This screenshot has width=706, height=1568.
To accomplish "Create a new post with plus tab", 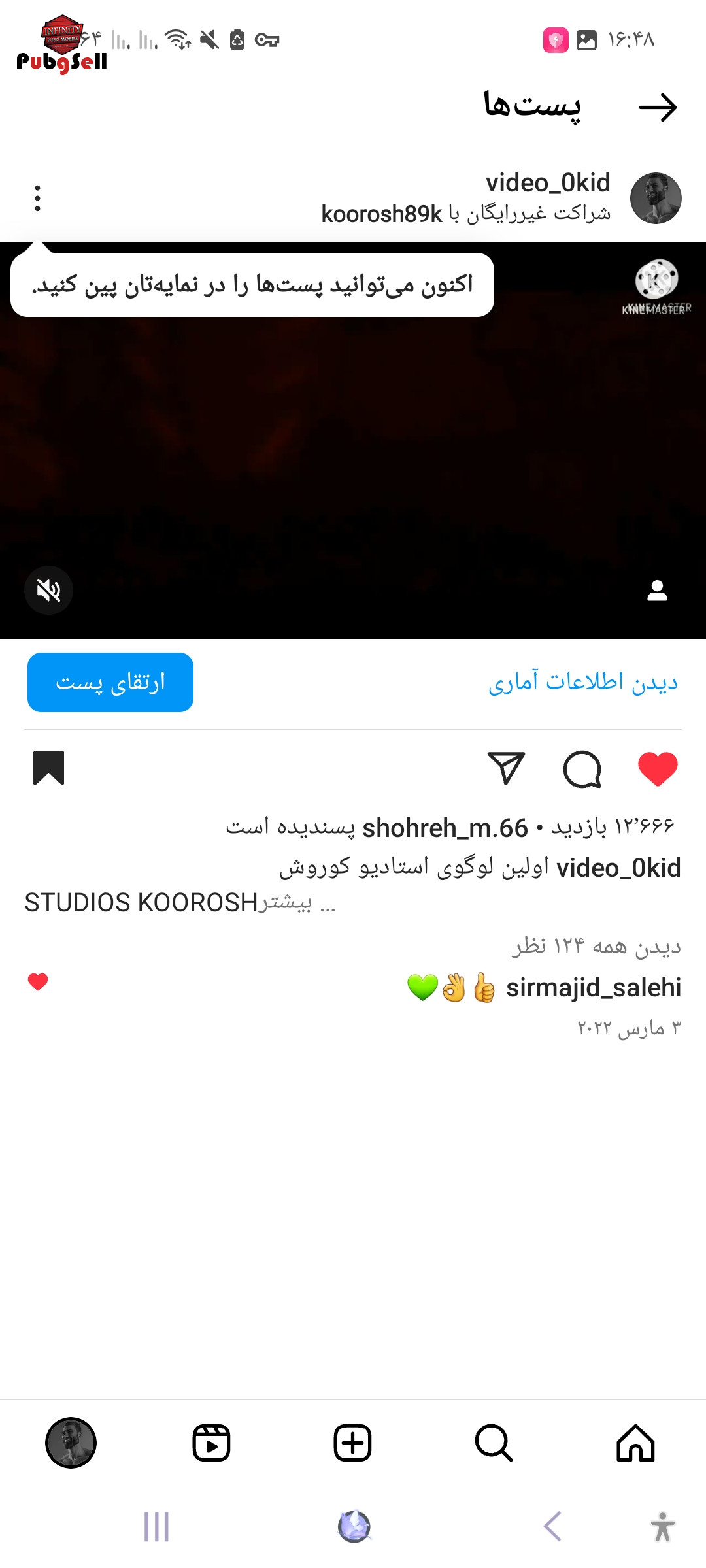I will [353, 1443].
